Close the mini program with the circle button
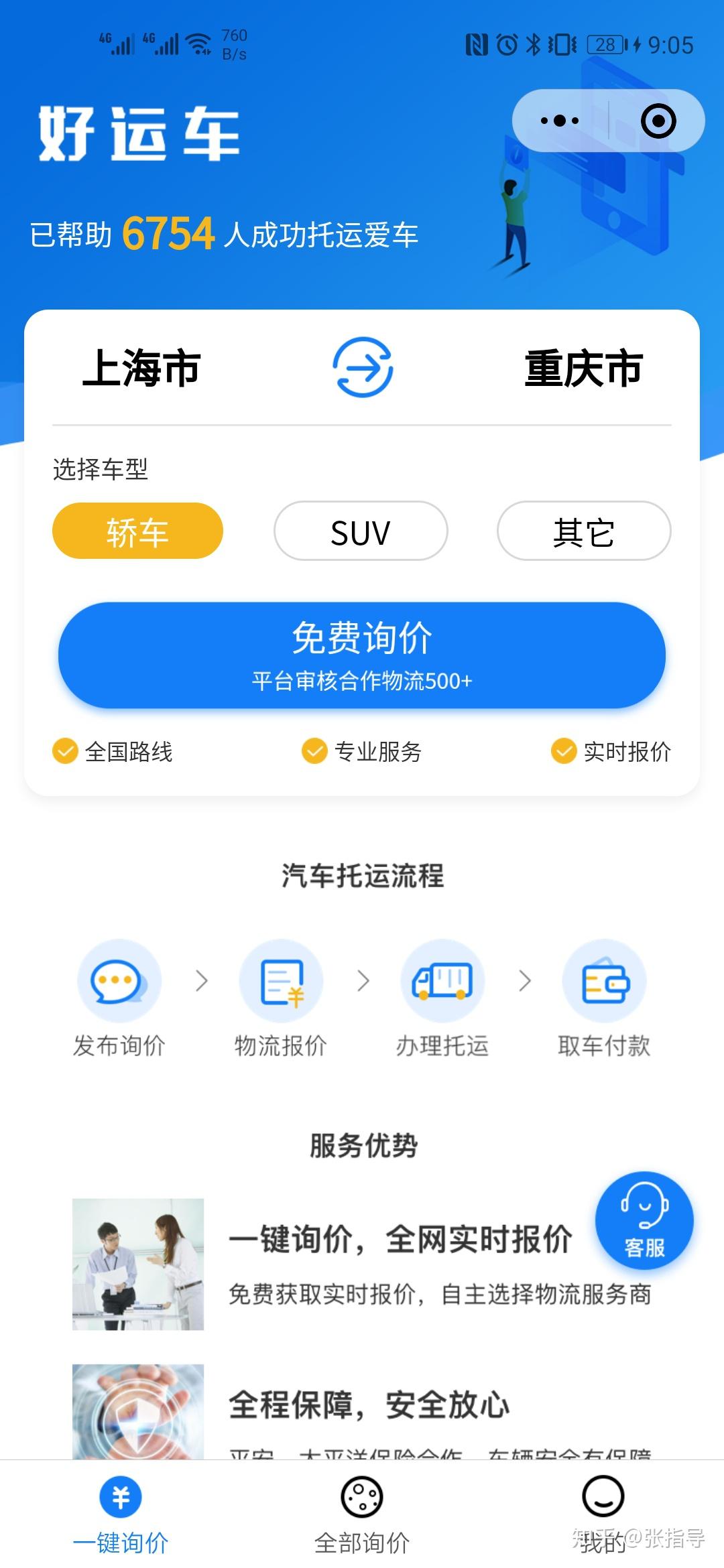Viewport: 724px width, 1568px height. point(658,121)
